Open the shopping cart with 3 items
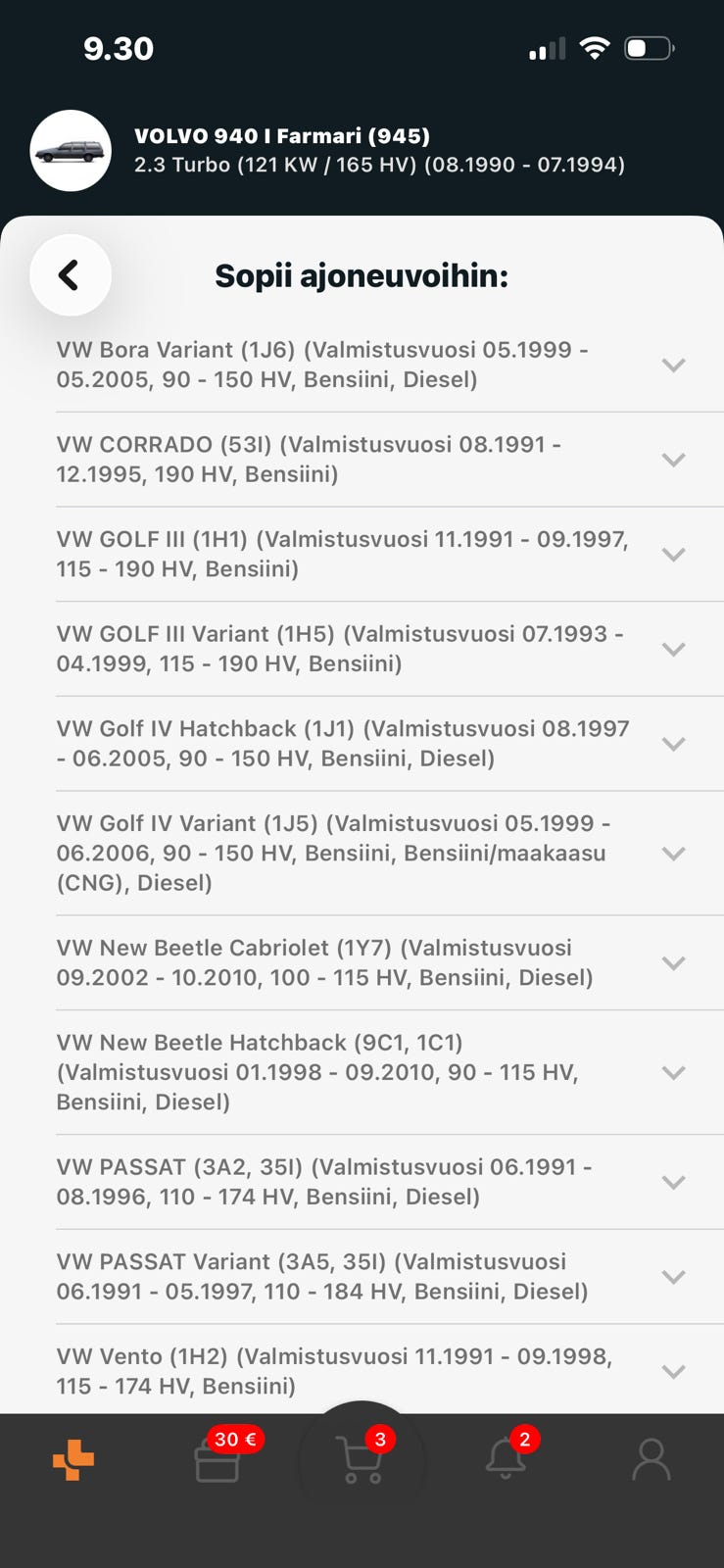The image size is (724, 1568). pyautogui.click(x=362, y=1459)
